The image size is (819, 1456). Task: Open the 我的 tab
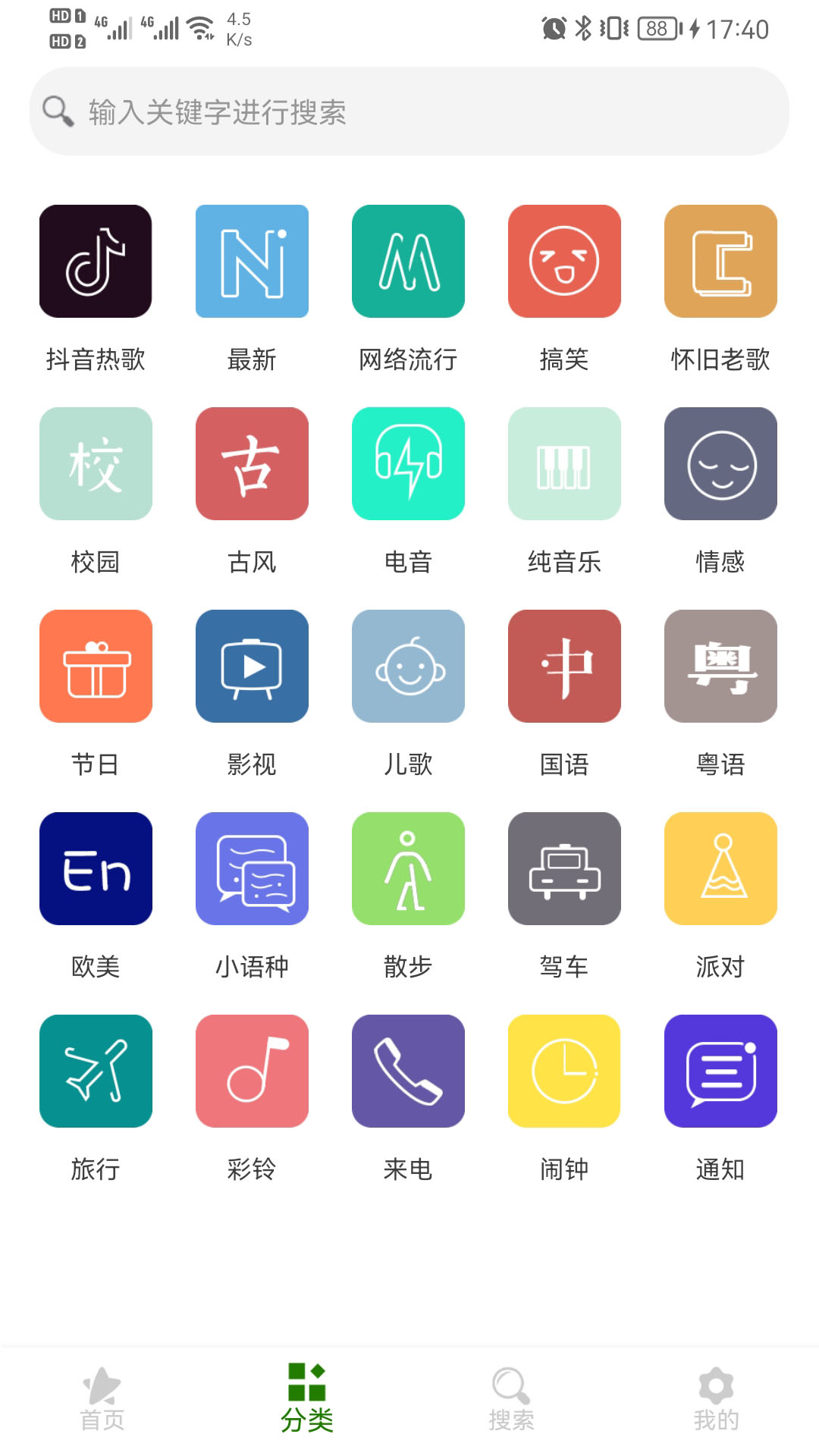click(x=716, y=1399)
